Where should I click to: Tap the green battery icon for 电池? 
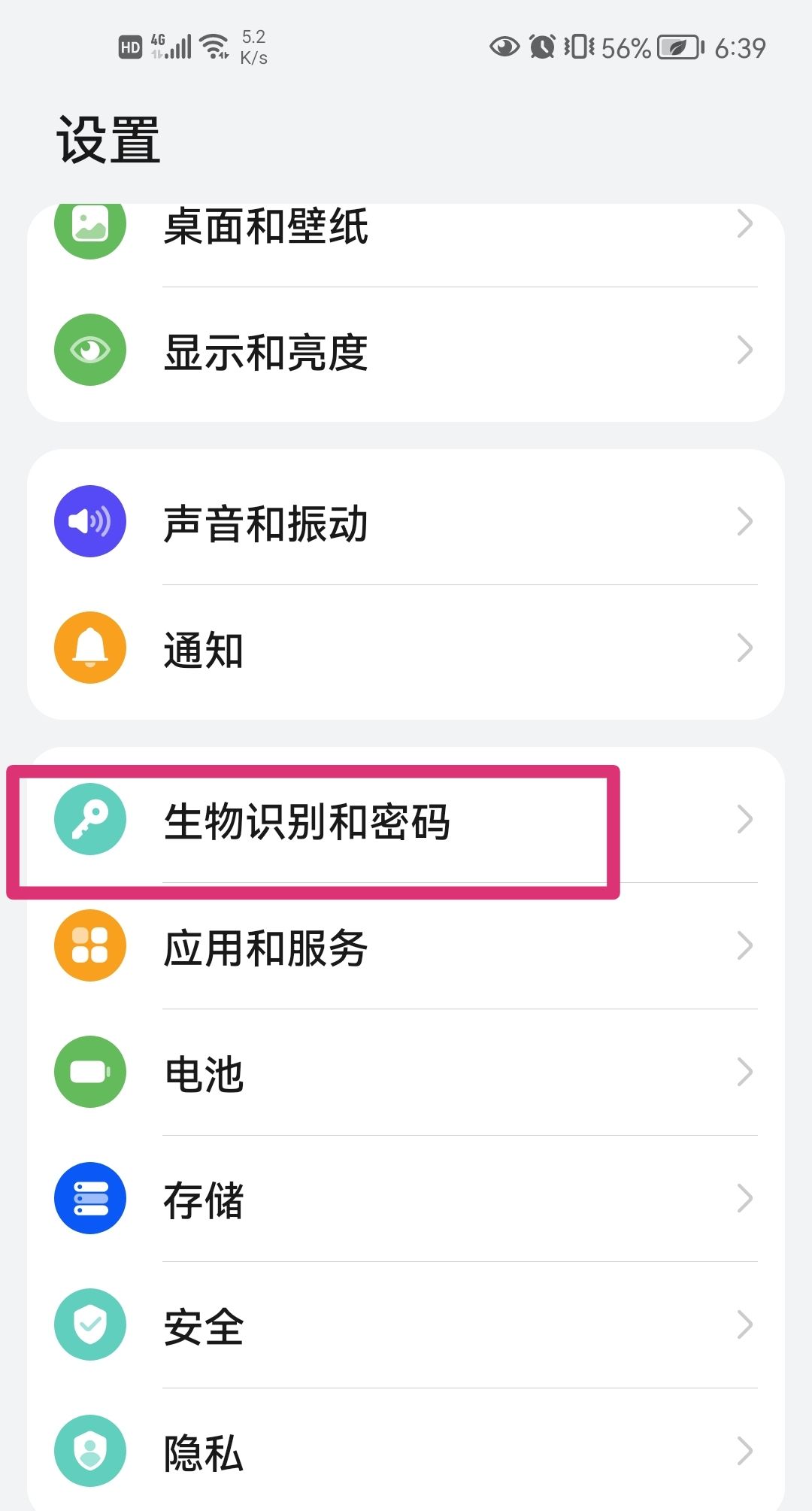pyautogui.click(x=89, y=1073)
